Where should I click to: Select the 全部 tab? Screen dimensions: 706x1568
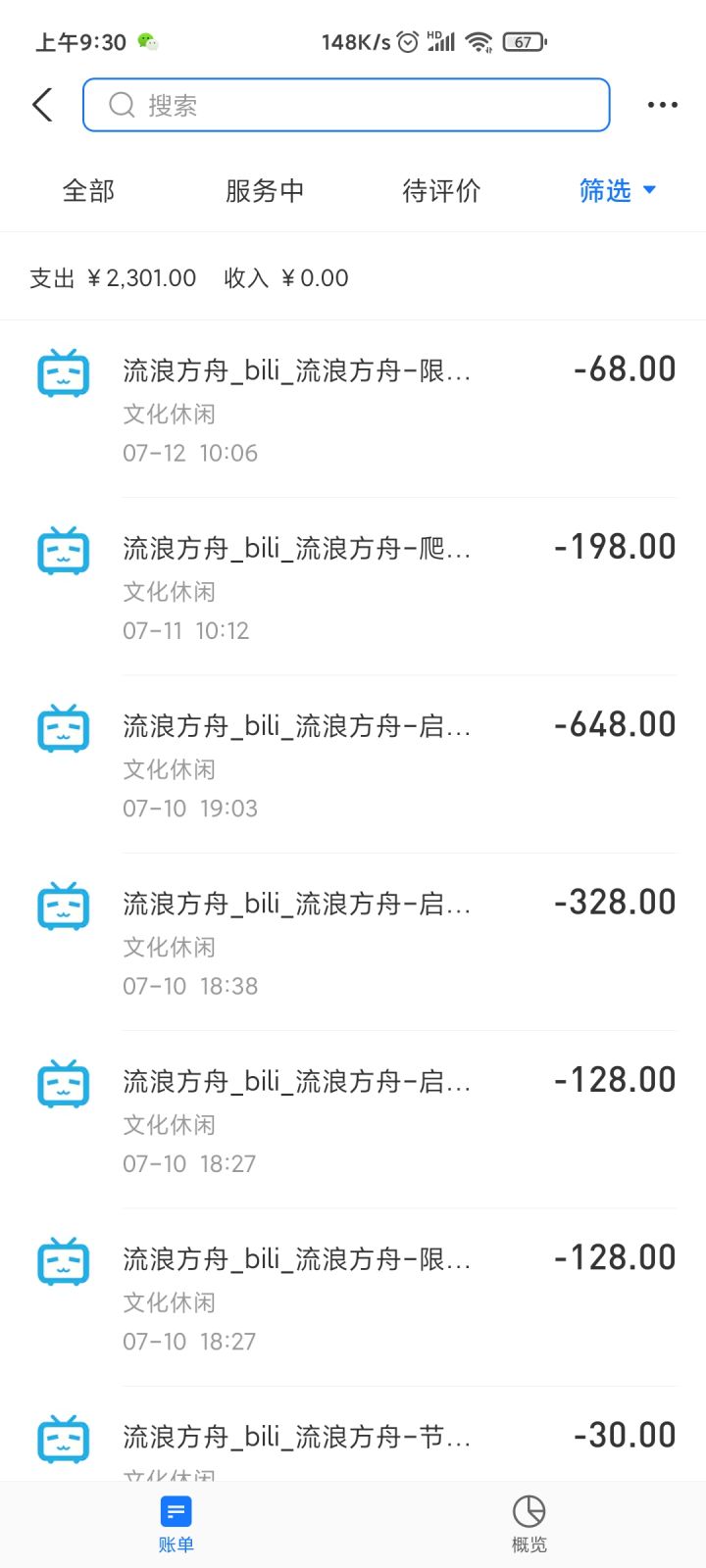pos(88,191)
